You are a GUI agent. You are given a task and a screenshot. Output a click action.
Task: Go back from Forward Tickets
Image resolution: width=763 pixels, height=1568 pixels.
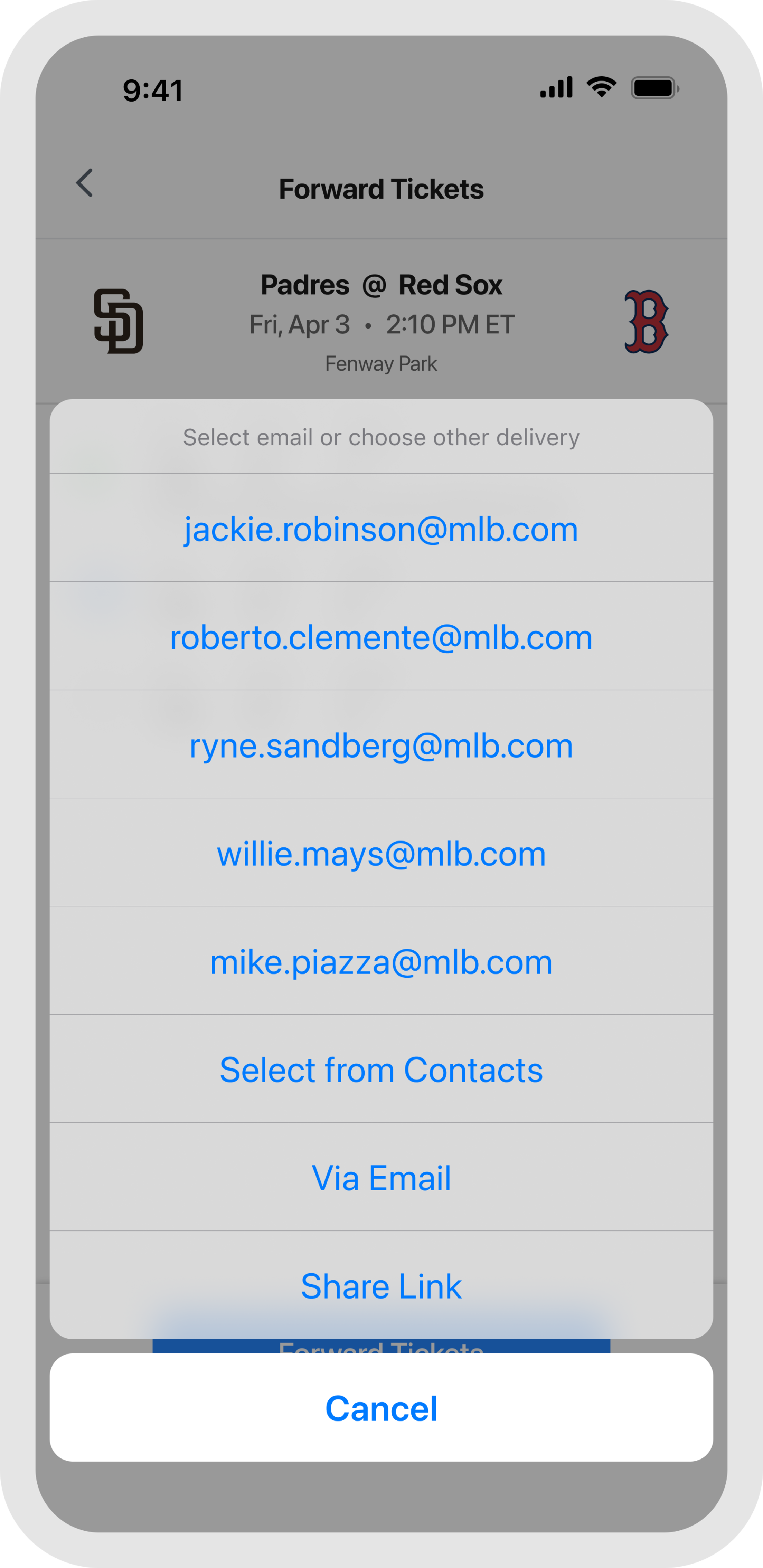85,183
